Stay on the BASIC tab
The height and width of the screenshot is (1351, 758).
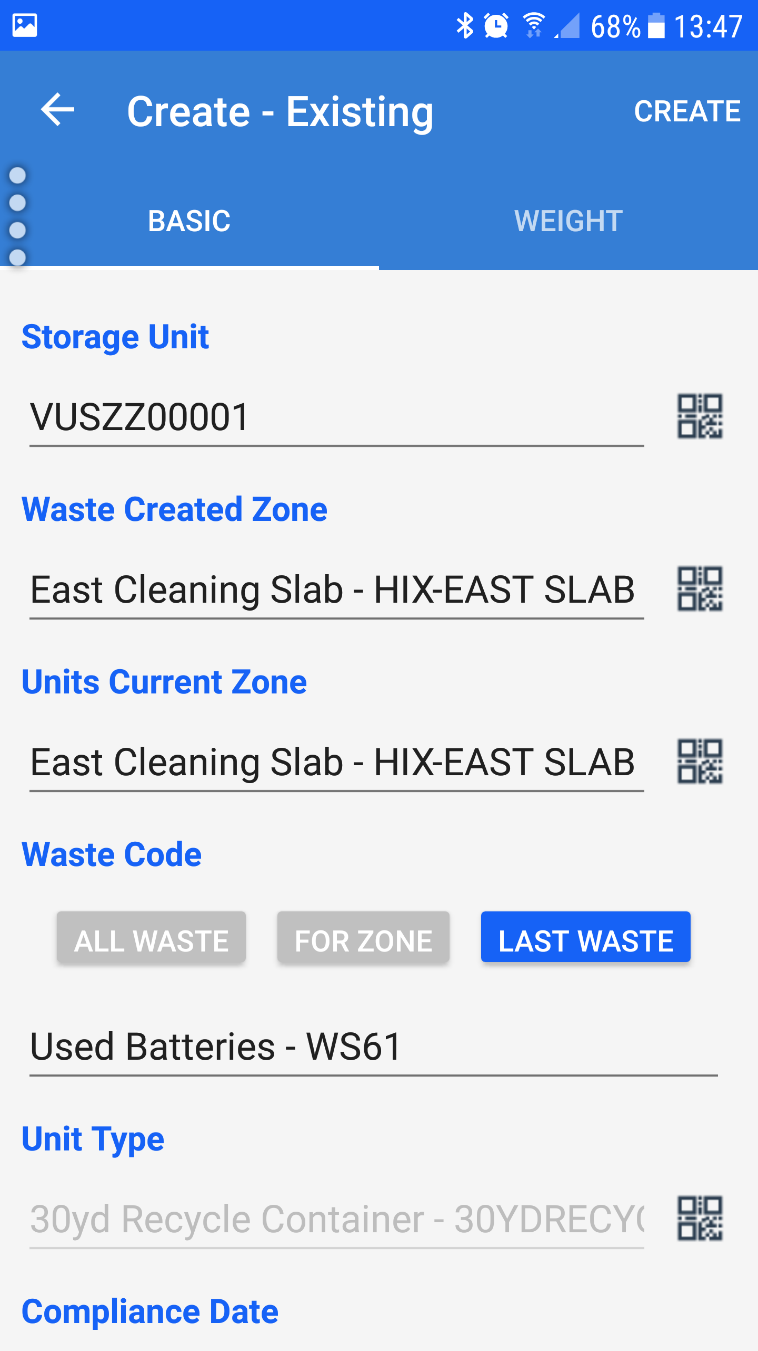click(189, 220)
